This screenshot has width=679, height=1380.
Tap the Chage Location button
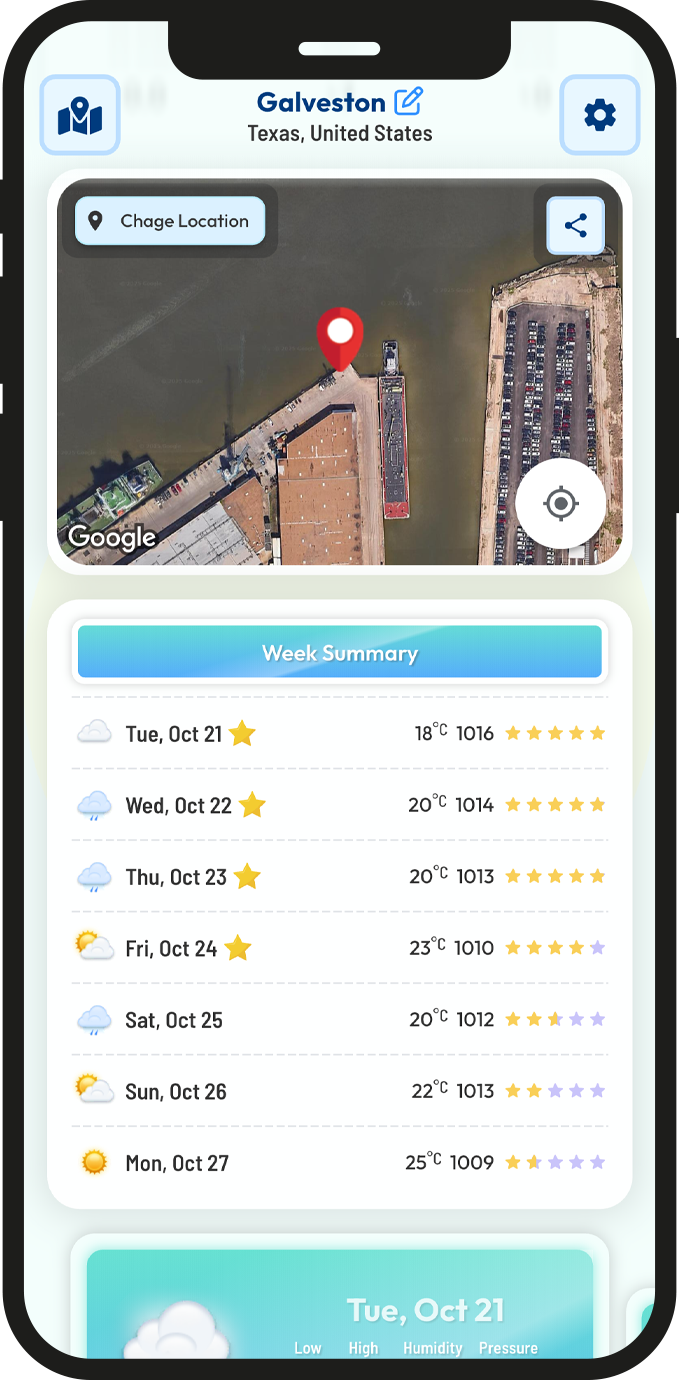[x=170, y=221]
